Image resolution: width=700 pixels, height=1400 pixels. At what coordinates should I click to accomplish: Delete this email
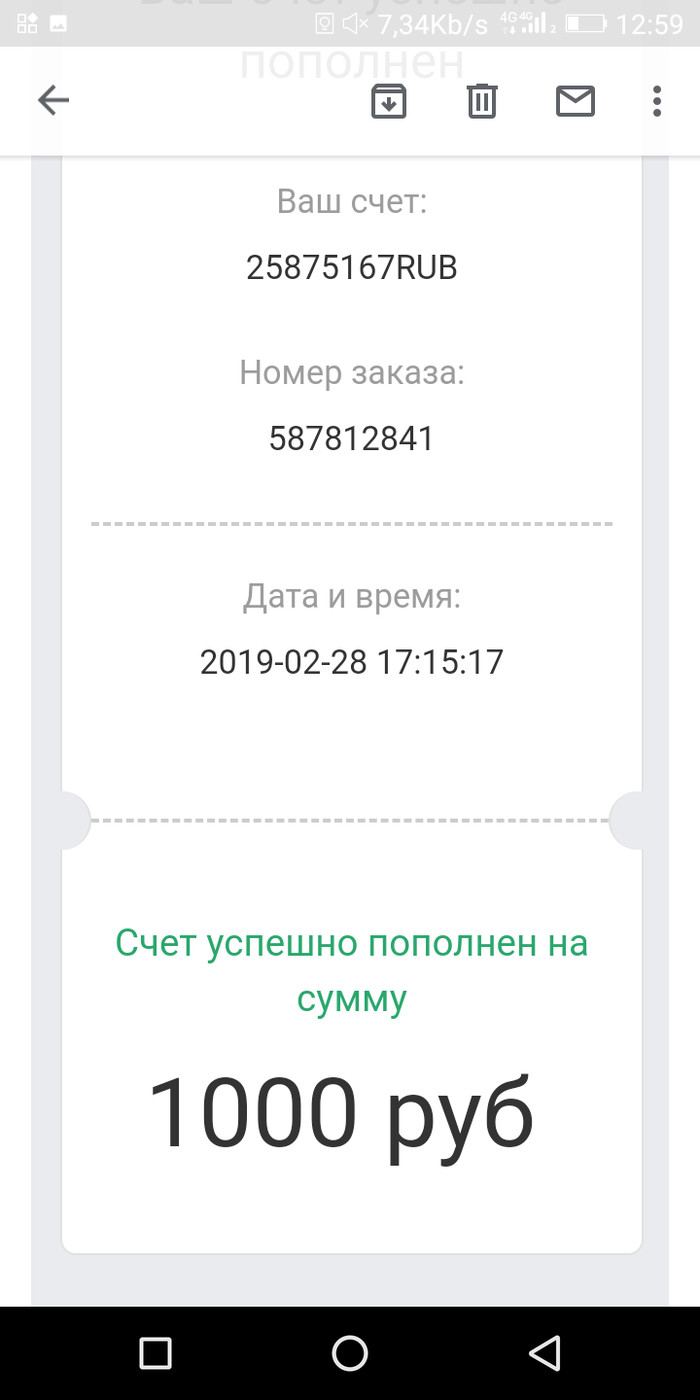(x=482, y=101)
